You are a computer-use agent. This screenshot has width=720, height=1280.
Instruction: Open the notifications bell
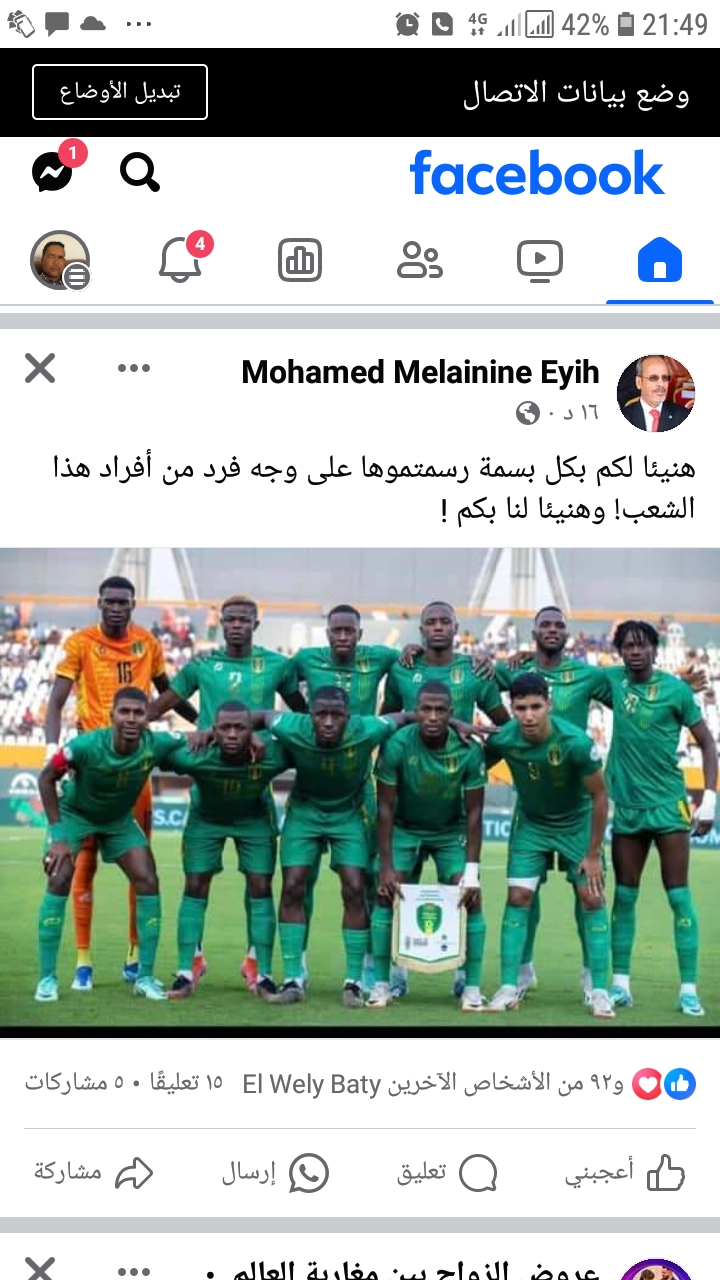tap(182, 260)
